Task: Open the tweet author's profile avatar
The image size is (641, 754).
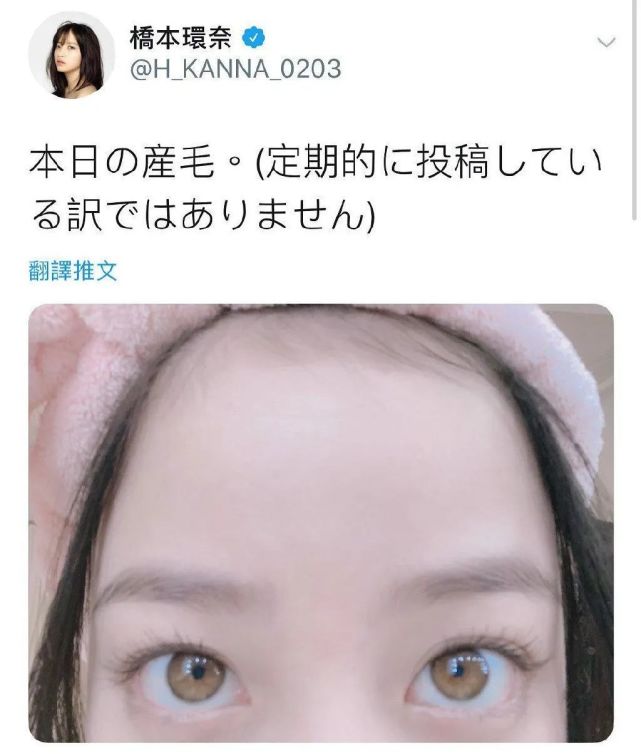Action: (x=71, y=55)
